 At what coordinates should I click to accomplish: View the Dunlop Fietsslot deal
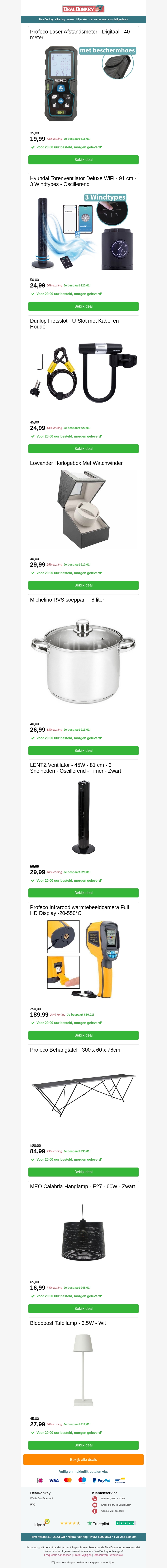point(83,449)
